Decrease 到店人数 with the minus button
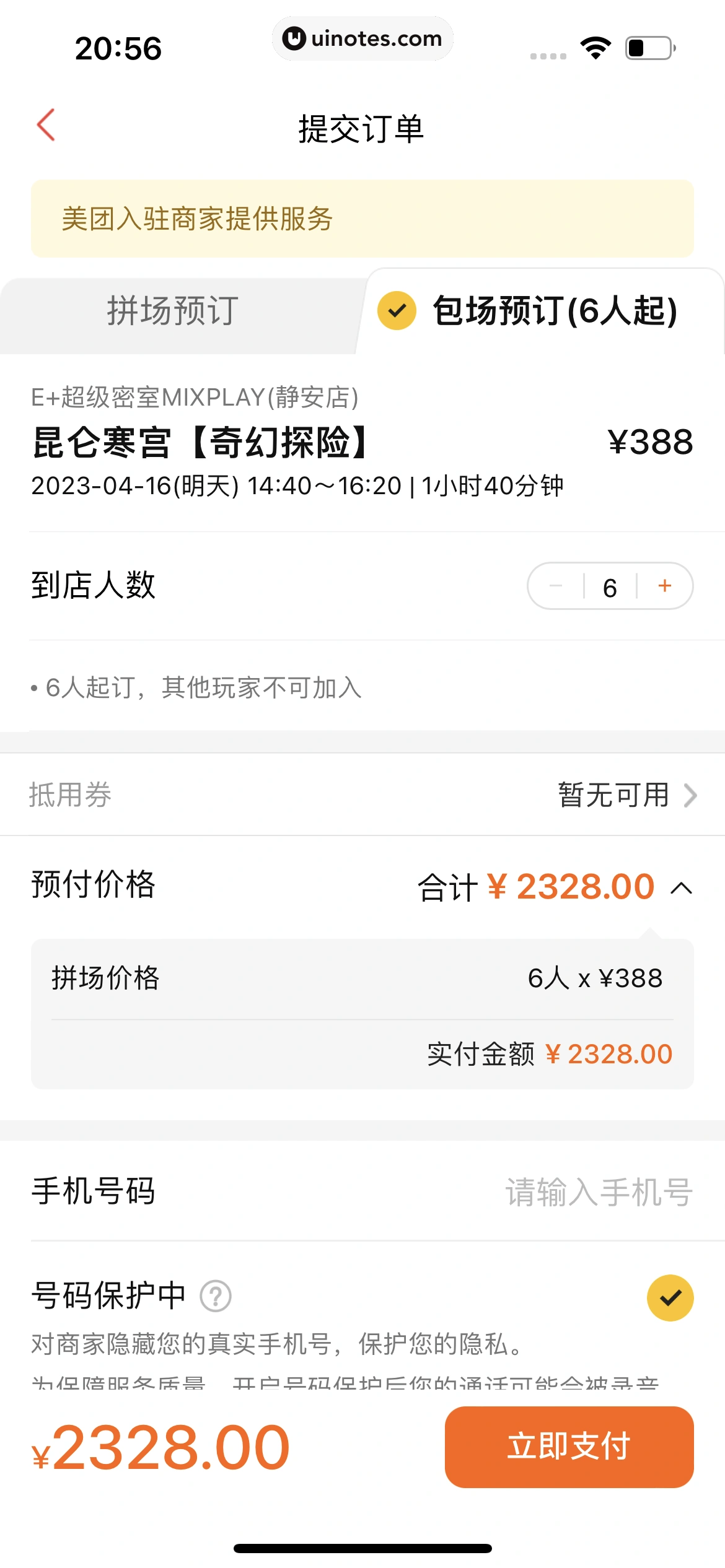The width and height of the screenshot is (725, 1568). coord(556,586)
